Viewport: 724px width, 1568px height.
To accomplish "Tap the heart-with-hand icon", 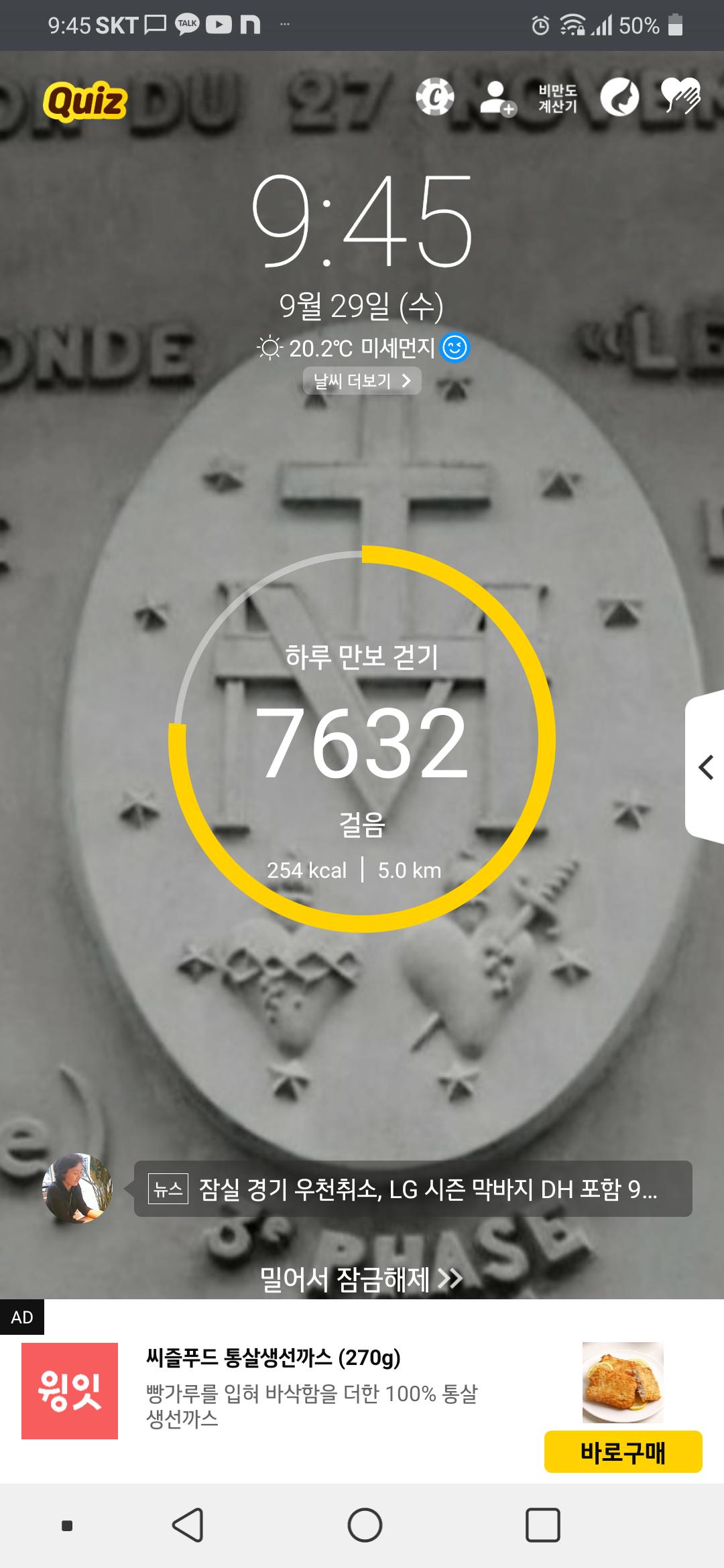I will [680, 96].
